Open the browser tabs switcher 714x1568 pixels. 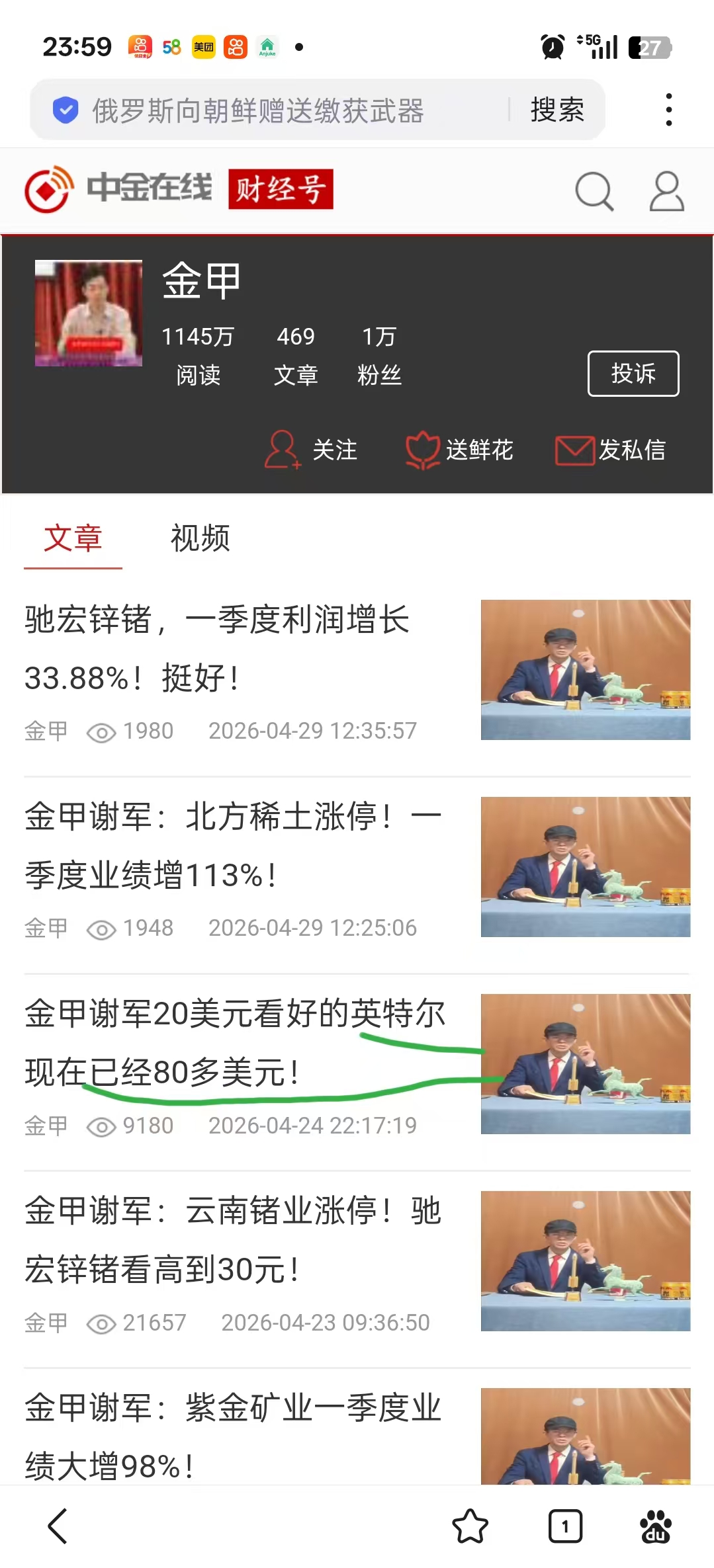[x=564, y=1526]
